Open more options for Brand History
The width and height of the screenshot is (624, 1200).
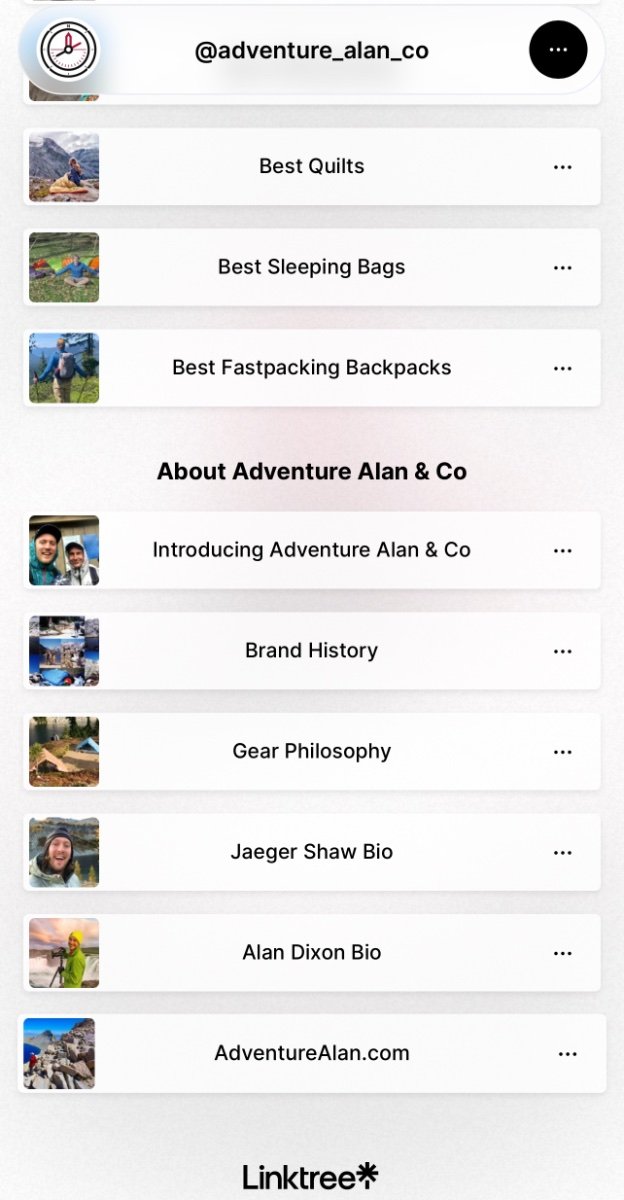pyautogui.click(x=563, y=652)
